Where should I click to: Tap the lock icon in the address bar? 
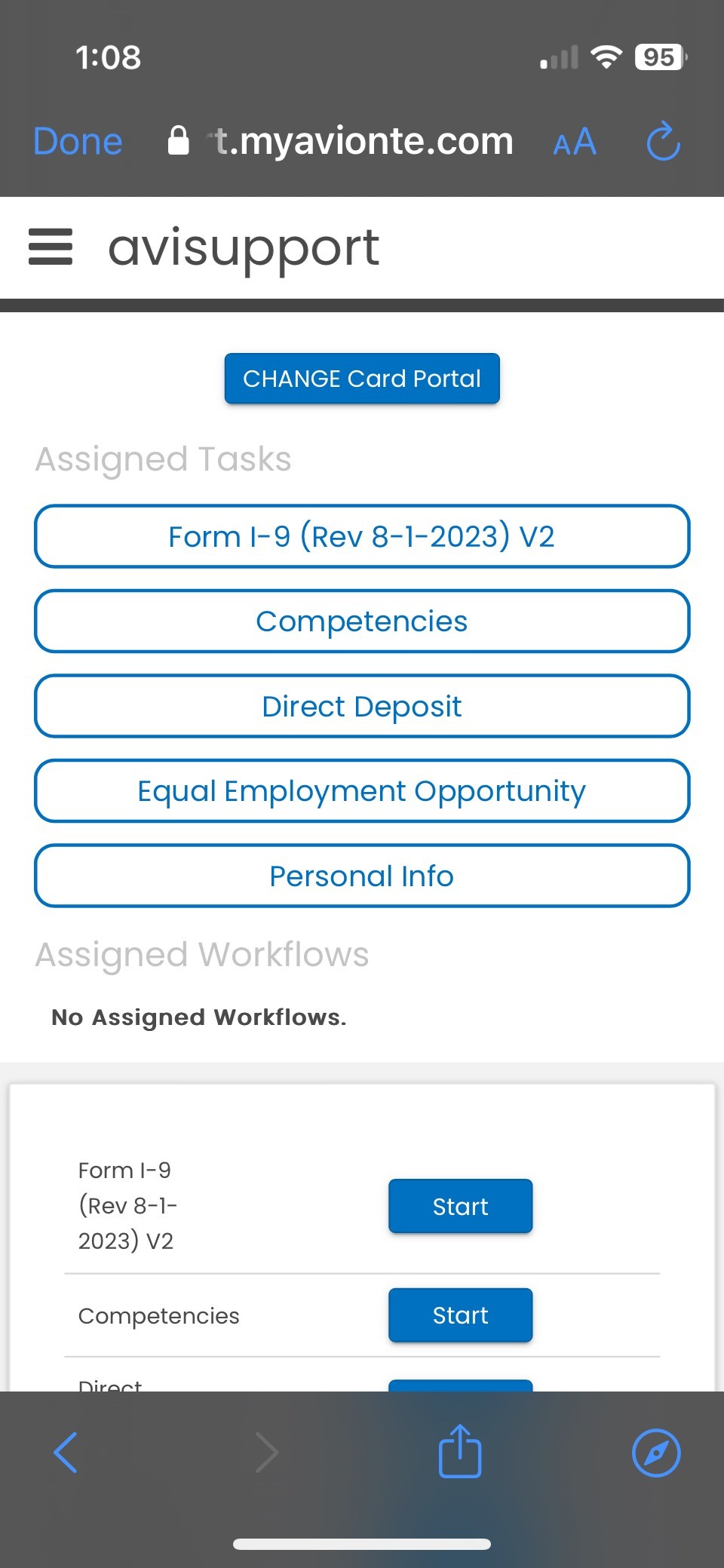tap(179, 140)
